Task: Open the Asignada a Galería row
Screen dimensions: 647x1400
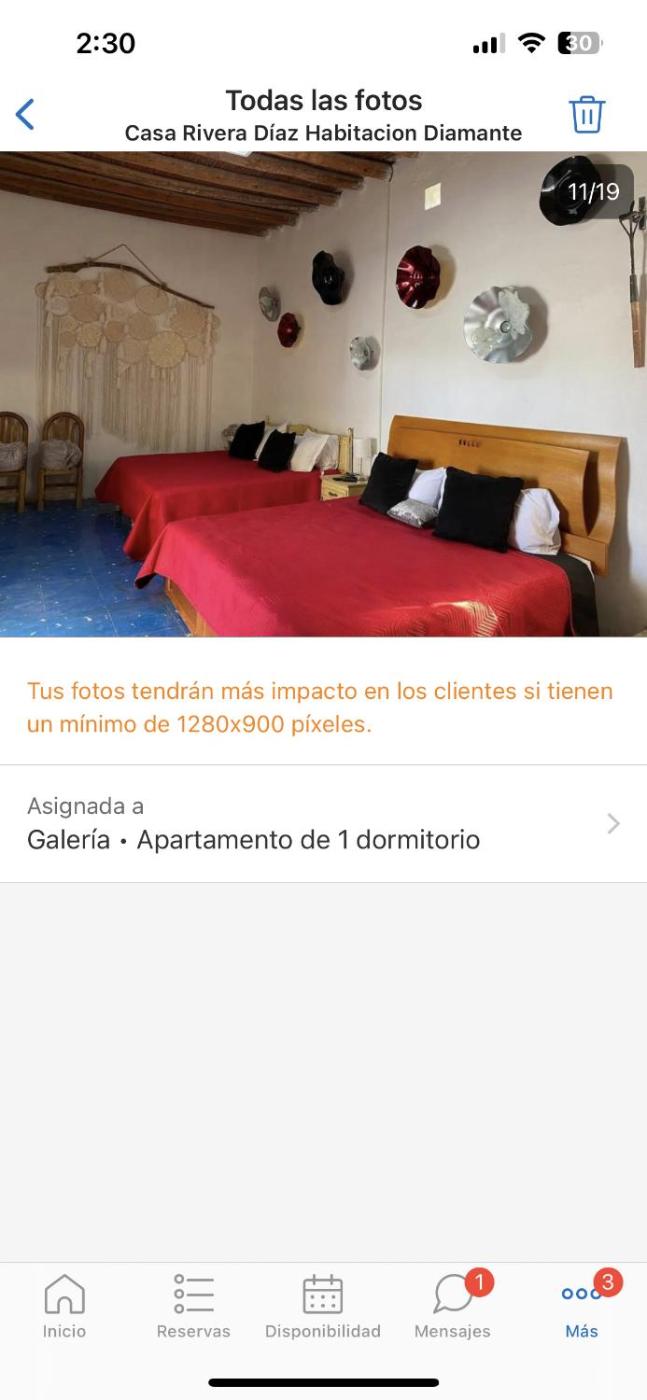Action: click(x=323, y=824)
